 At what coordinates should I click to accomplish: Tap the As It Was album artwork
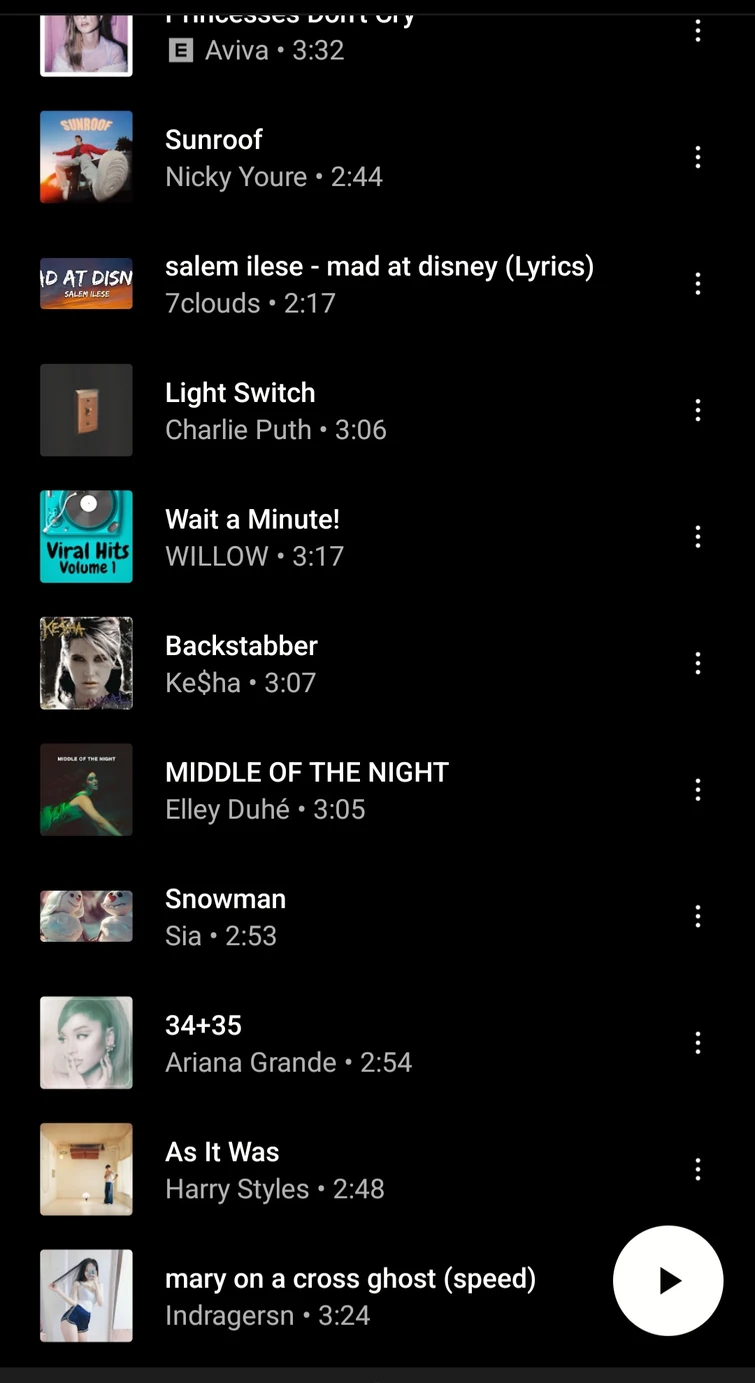point(86,1168)
